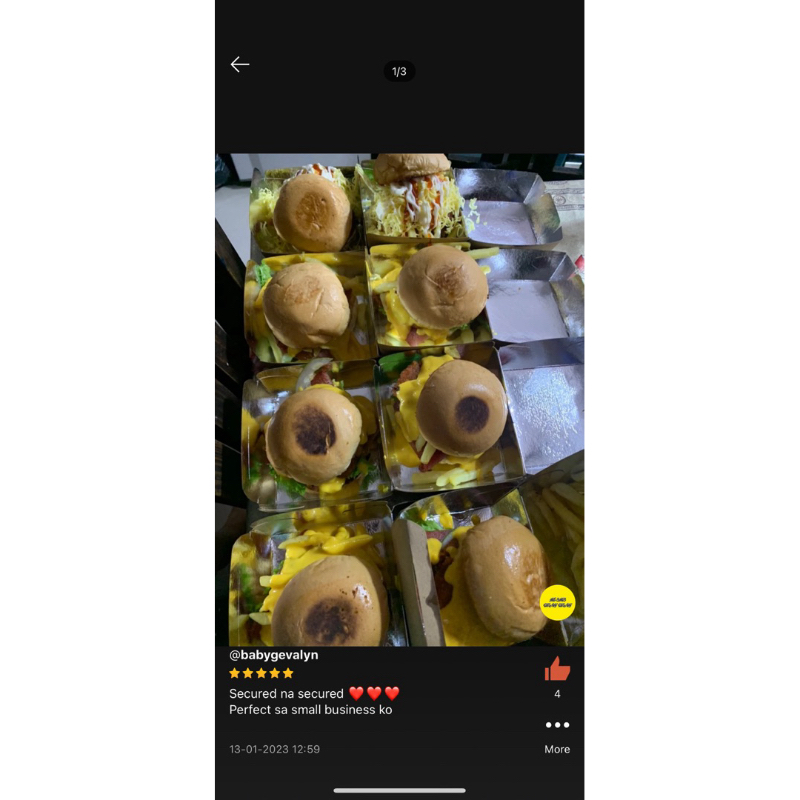Like babygevalyn's review with thumbs up
Screen dimensions: 800x800
557,668
